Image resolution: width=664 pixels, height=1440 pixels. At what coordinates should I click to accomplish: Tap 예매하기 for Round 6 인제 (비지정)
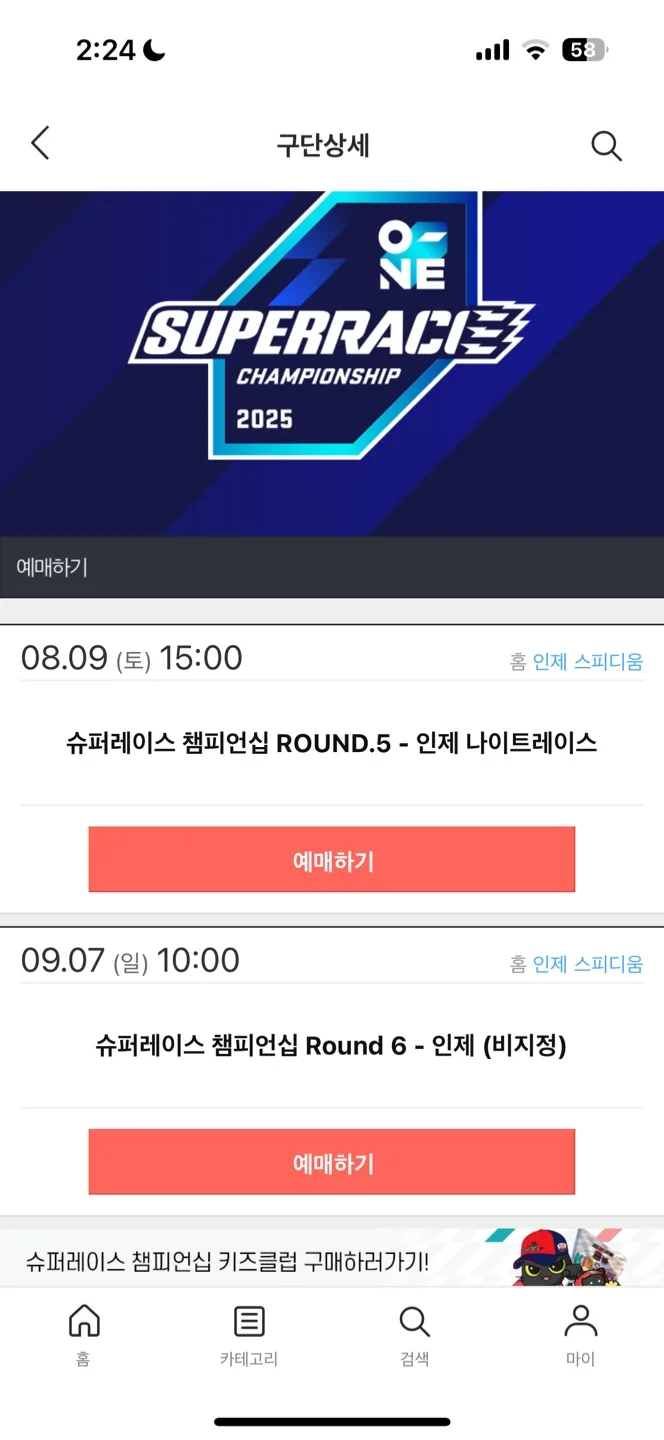point(332,1162)
